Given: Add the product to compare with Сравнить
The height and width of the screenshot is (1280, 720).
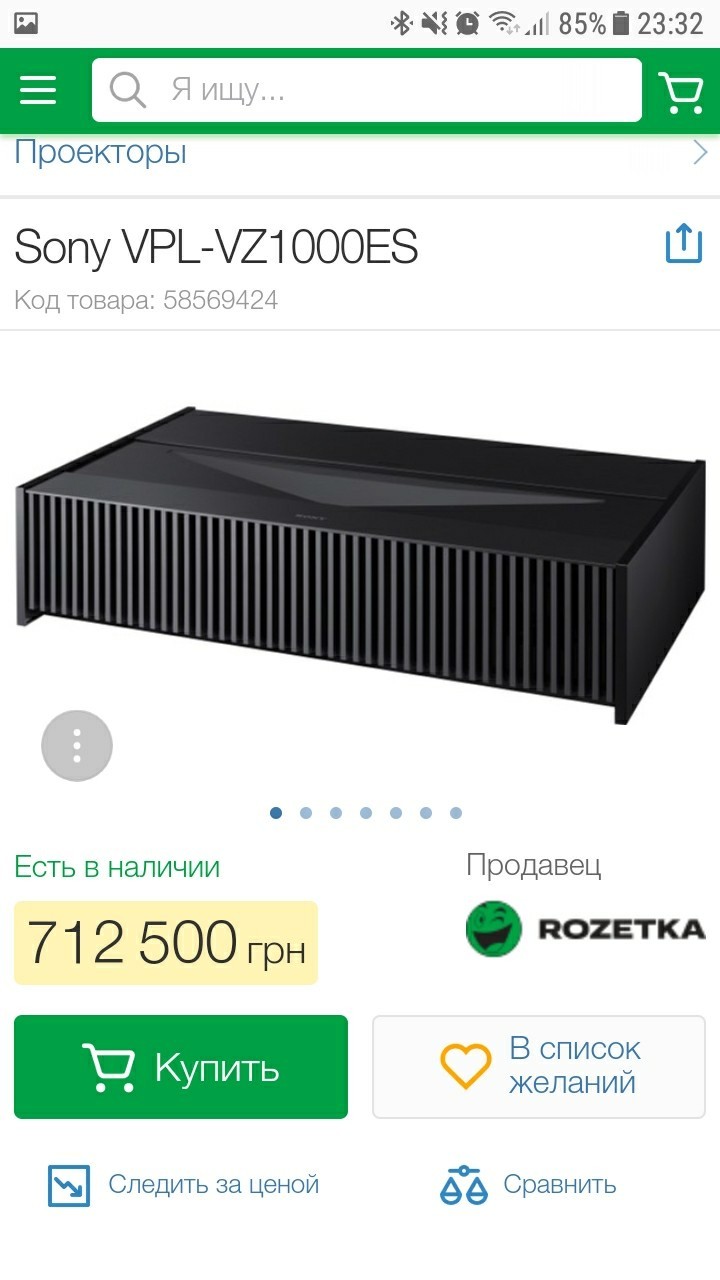Looking at the screenshot, I should tap(529, 1185).
